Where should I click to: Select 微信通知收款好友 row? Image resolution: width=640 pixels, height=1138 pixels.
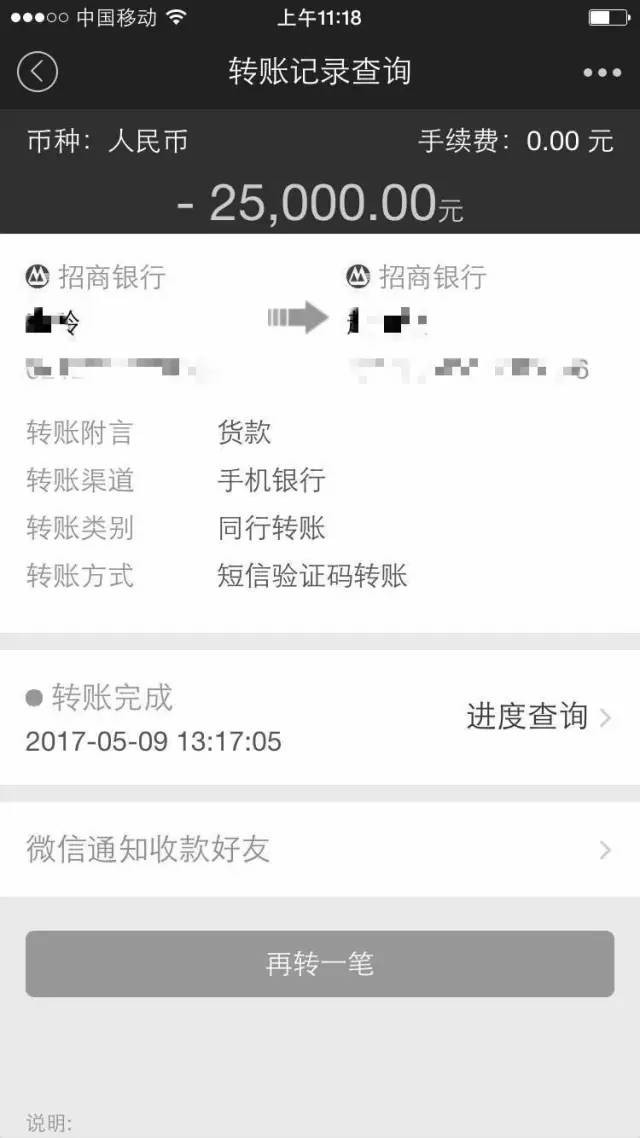pos(320,850)
